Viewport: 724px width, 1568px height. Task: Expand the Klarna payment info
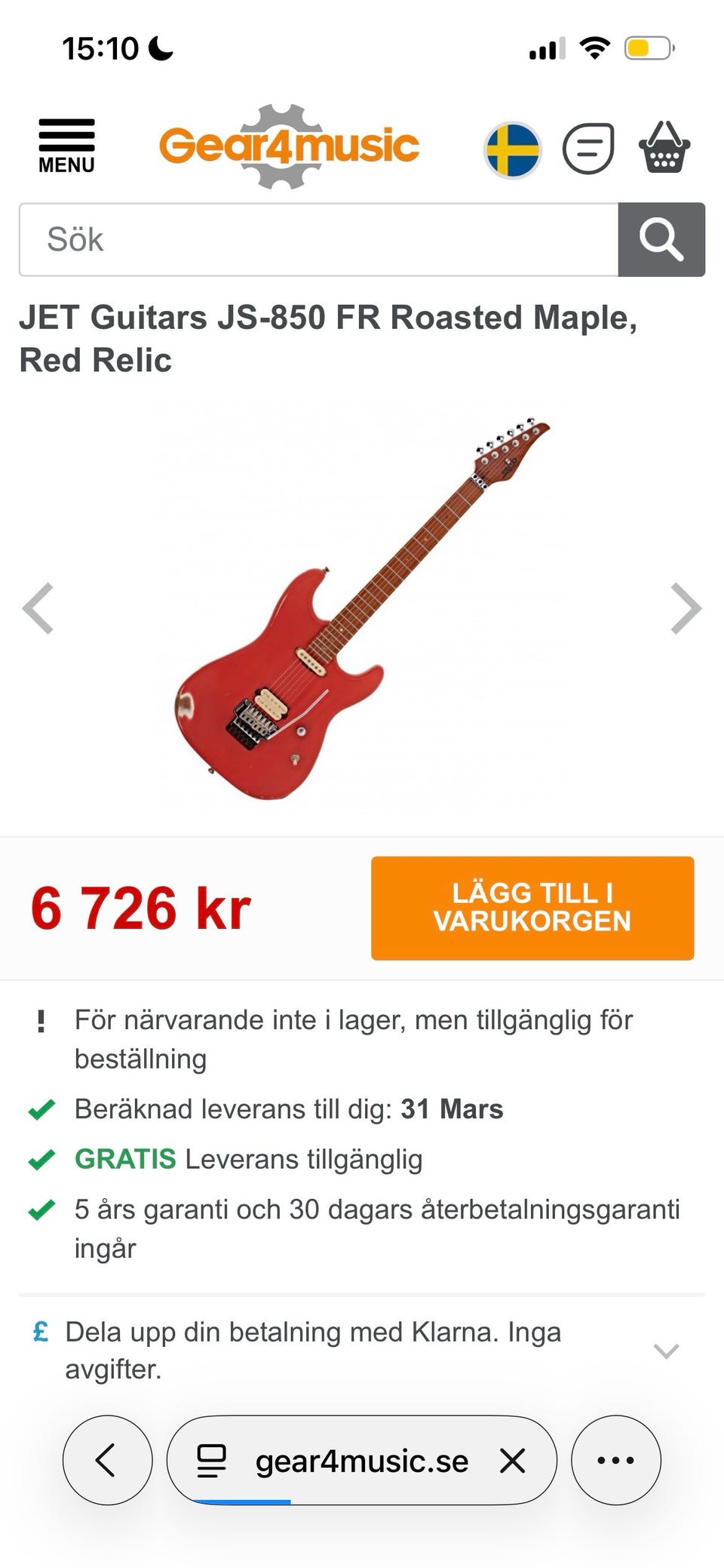(666, 1350)
